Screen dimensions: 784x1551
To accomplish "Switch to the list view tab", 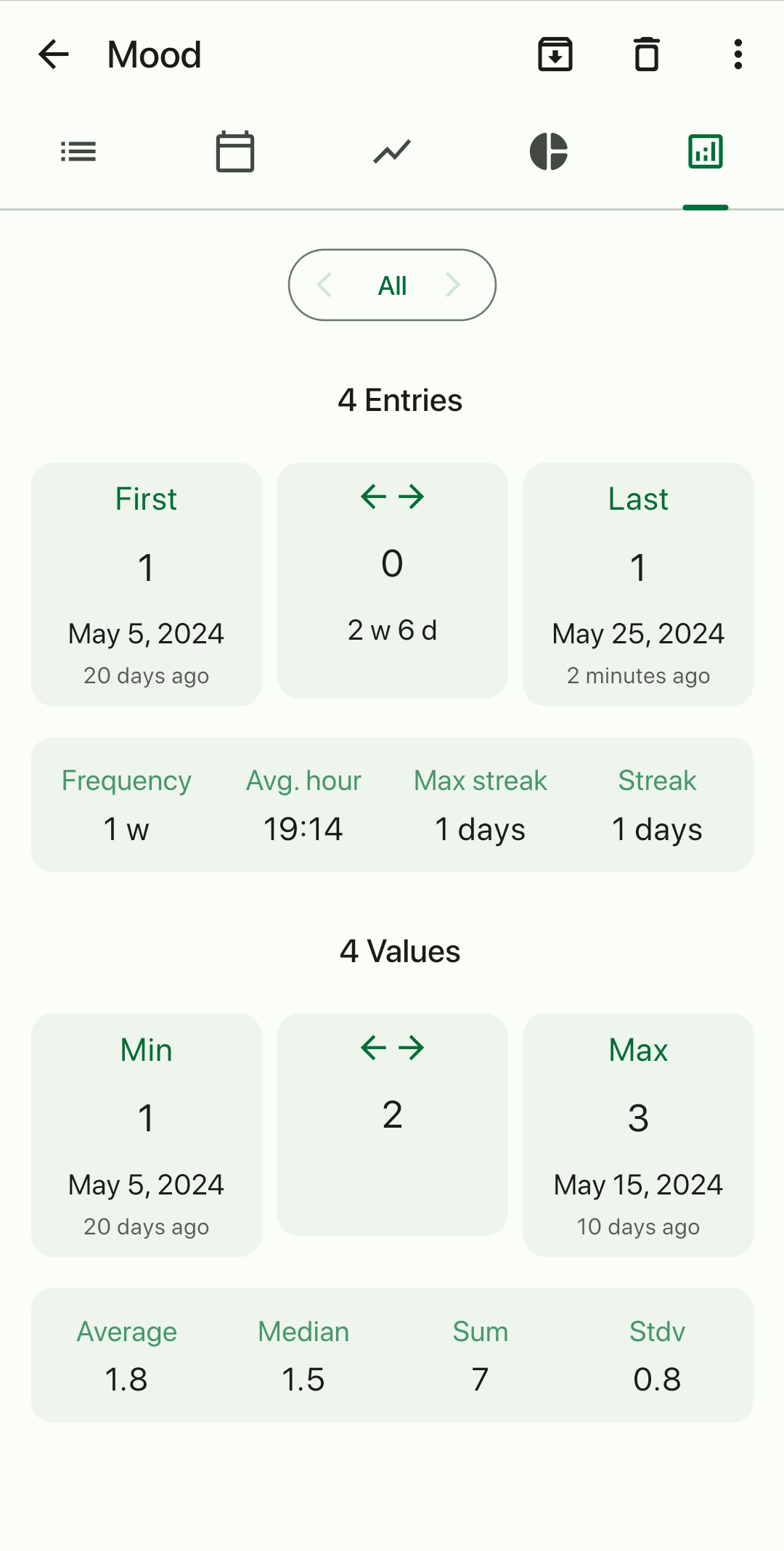I will point(78,152).
